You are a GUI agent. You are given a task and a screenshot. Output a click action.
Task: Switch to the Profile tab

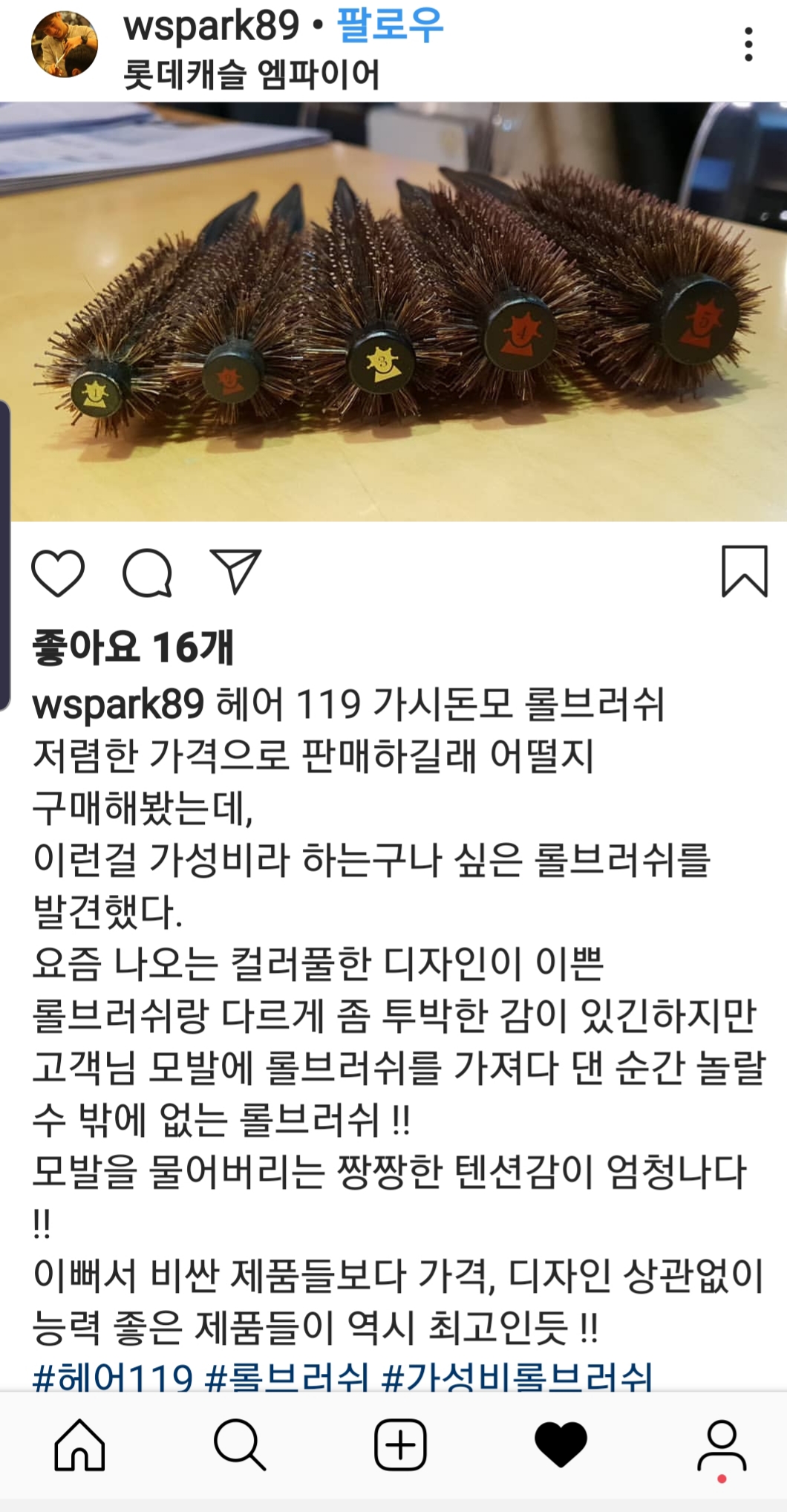[721, 1445]
